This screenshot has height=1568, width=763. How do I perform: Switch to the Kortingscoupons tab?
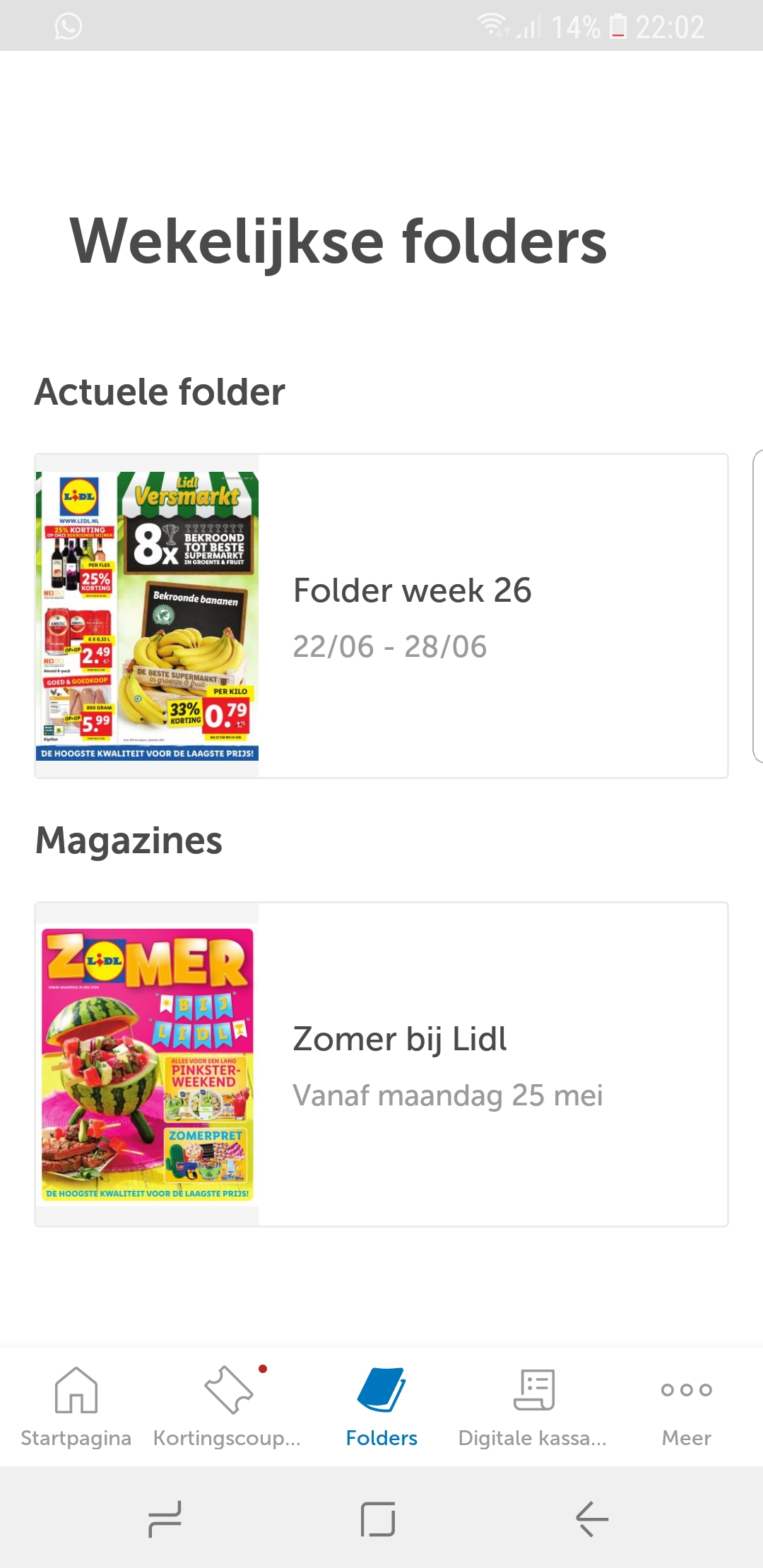pos(227,1407)
